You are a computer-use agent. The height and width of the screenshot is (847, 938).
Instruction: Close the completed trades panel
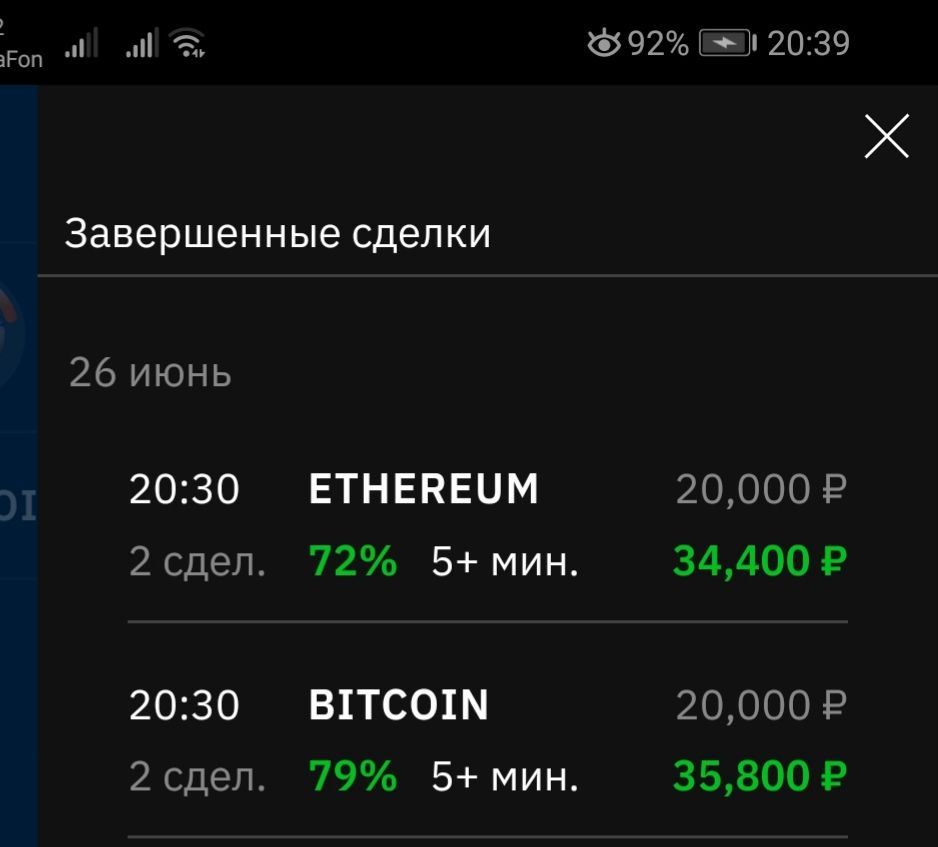pos(886,137)
